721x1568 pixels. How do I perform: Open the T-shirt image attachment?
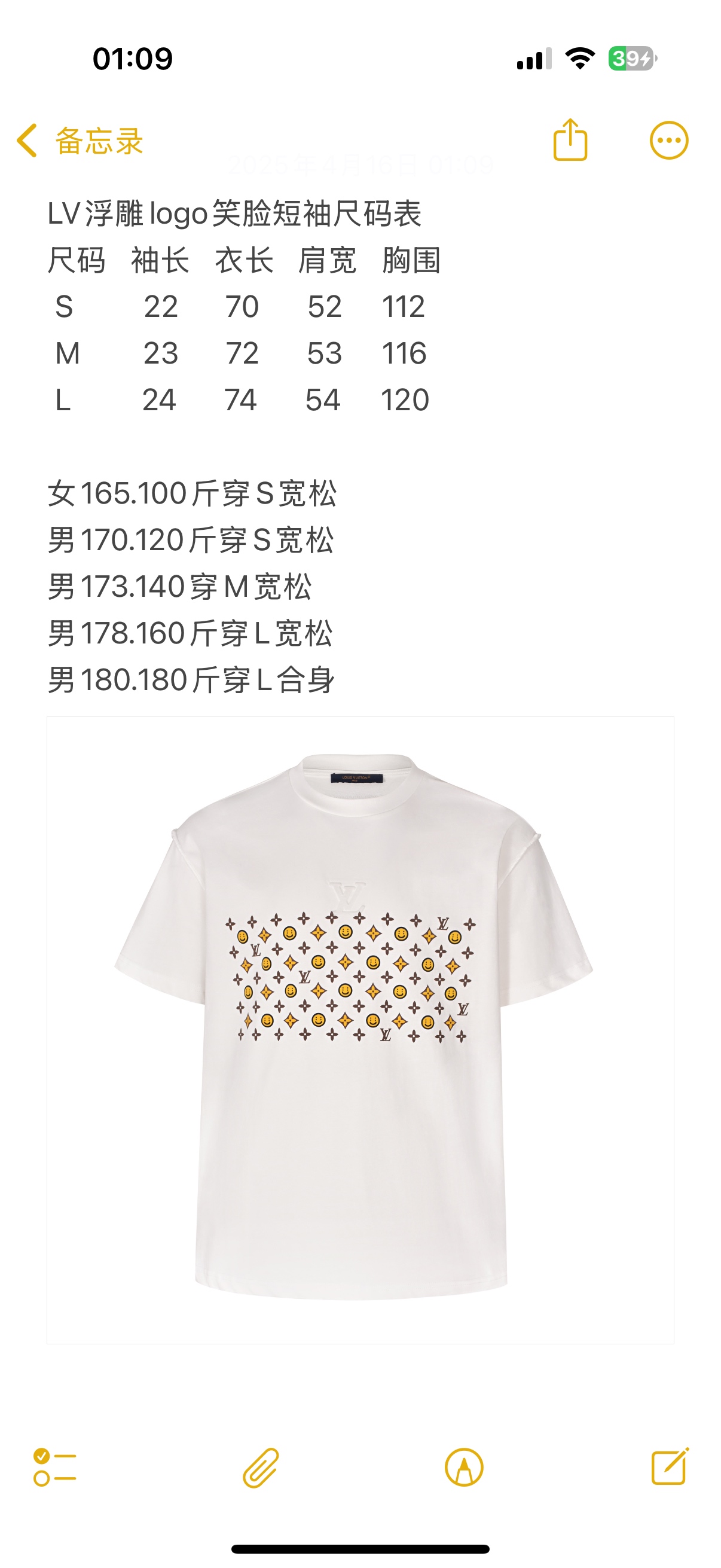tap(360, 1029)
